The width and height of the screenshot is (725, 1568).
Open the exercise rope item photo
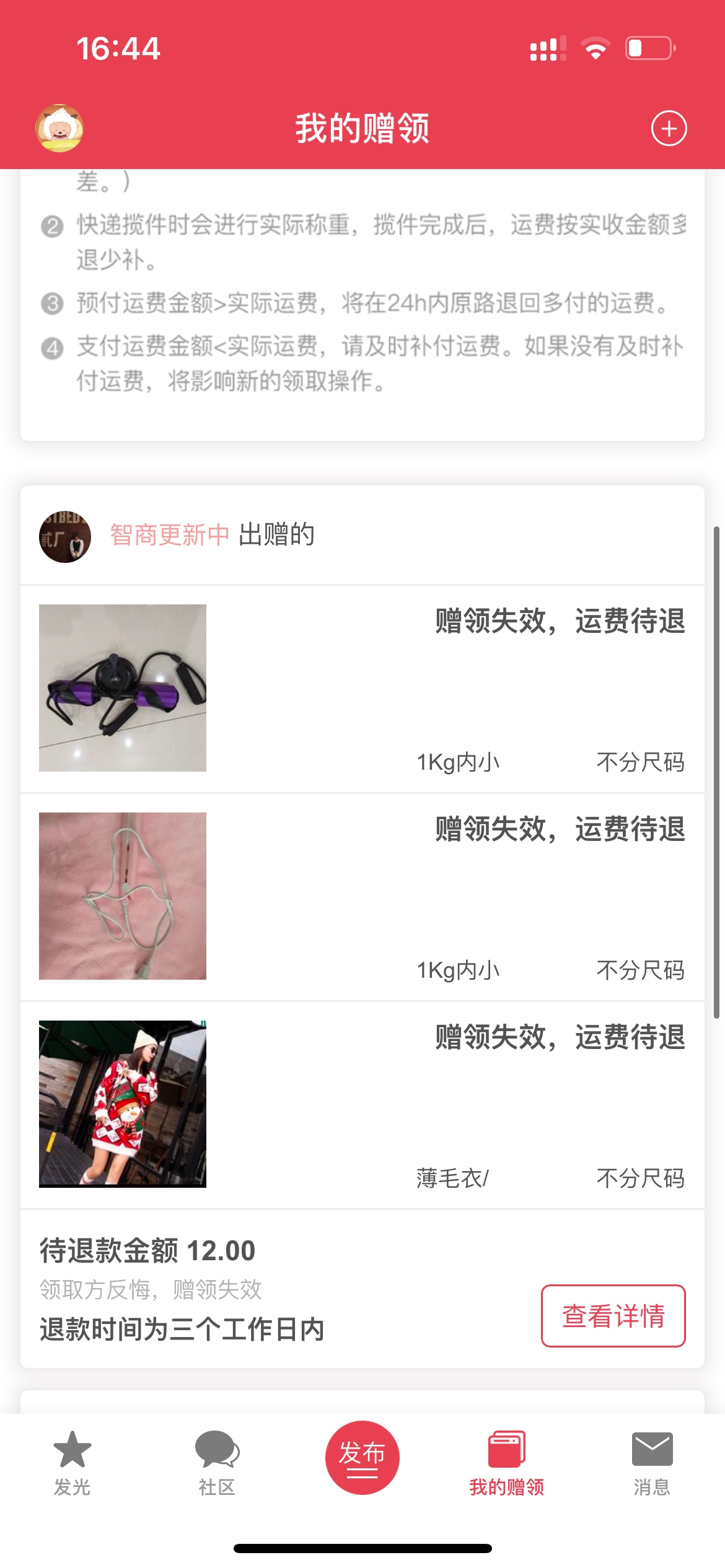pyautogui.click(x=123, y=688)
